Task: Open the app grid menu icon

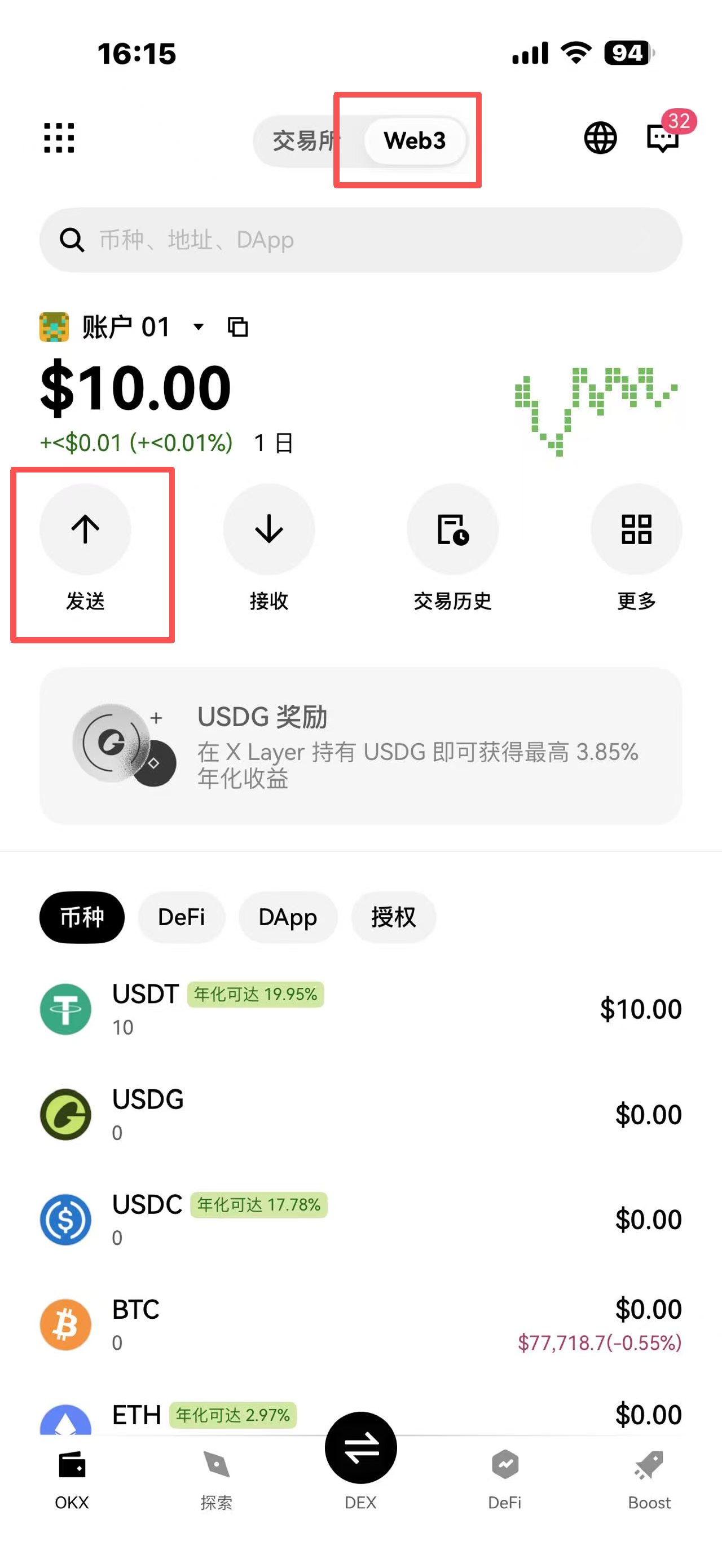Action: click(59, 139)
